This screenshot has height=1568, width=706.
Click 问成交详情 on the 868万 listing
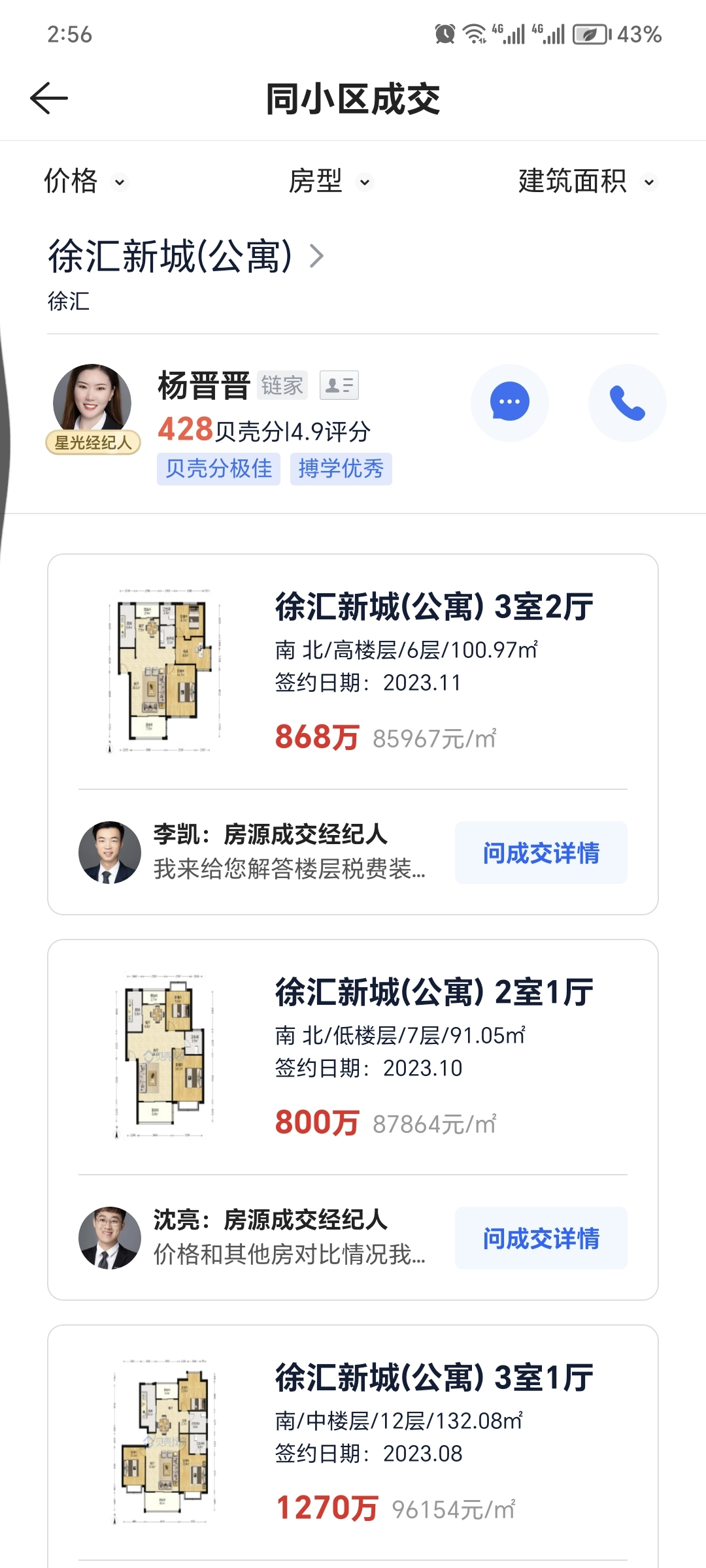pyautogui.click(x=540, y=853)
